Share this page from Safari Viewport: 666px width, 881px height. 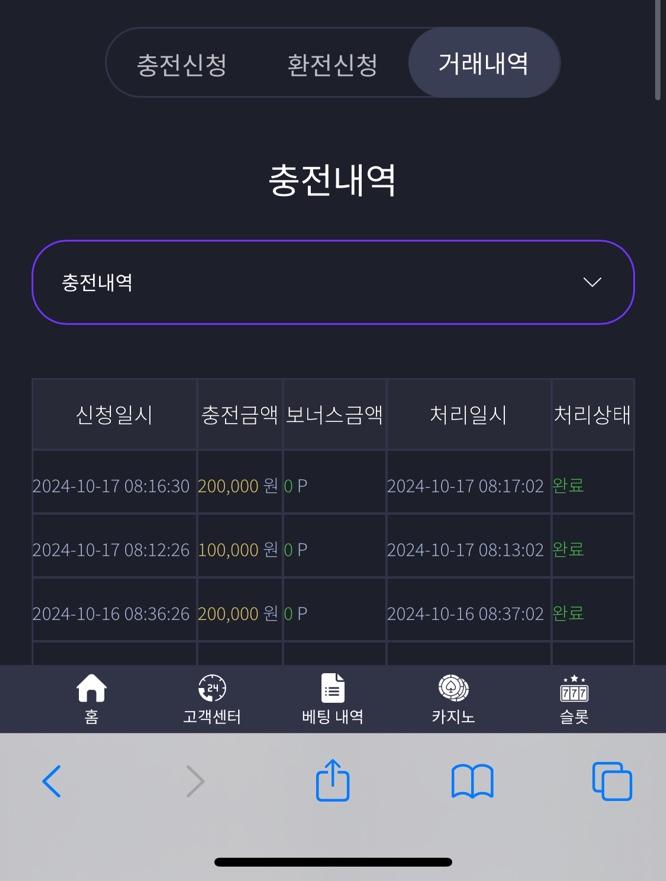click(x=333, y=781)
